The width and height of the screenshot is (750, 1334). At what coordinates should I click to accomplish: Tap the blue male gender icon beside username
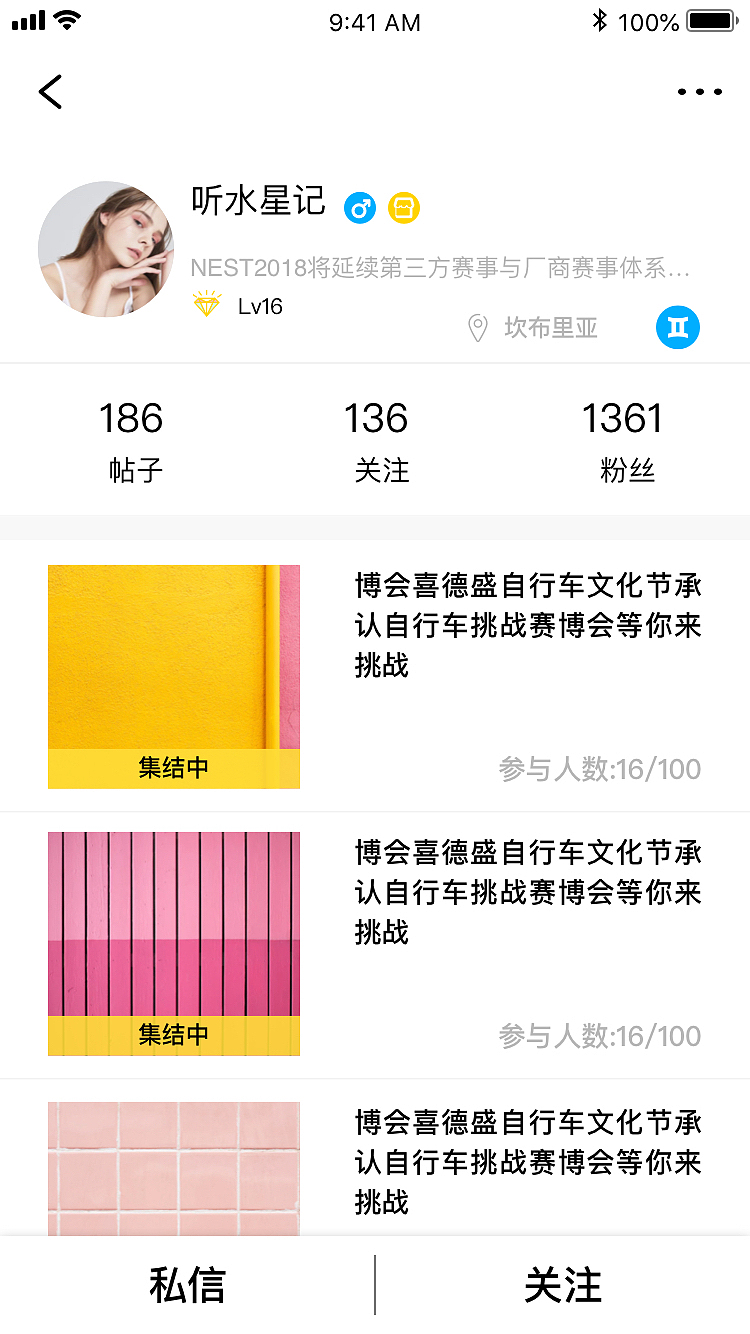point(360,208)
